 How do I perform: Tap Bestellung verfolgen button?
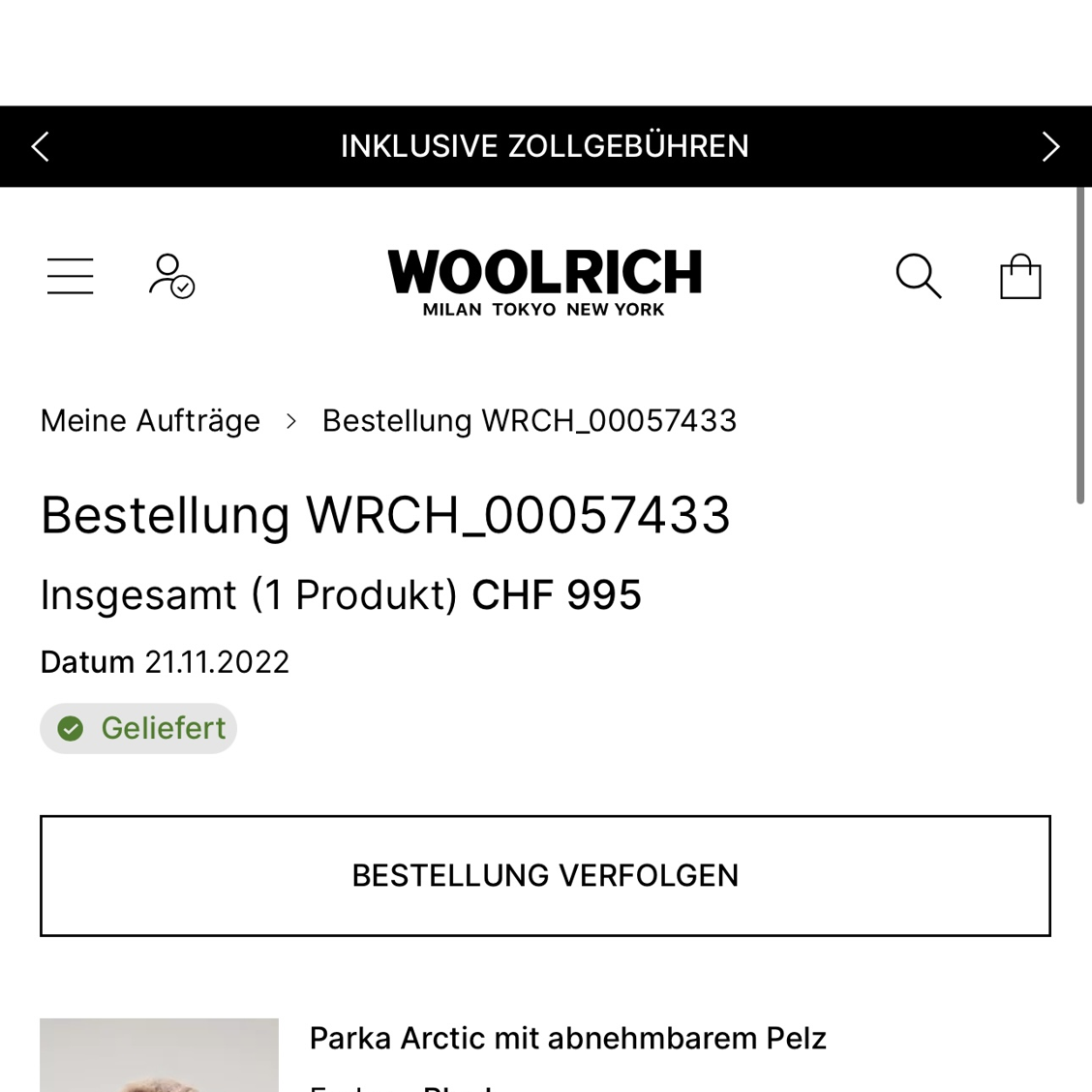(545, 875)
